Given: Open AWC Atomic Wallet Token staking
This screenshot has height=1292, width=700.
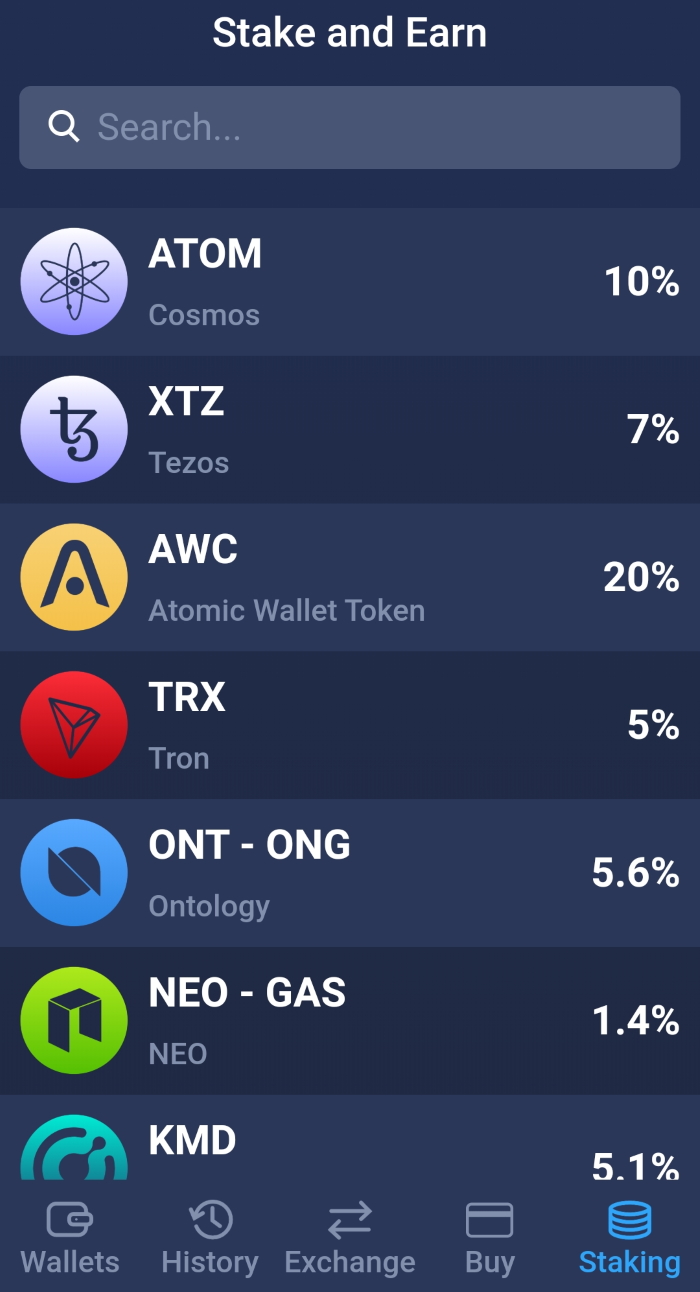Looking at the screenshot, I should [350, 578].
